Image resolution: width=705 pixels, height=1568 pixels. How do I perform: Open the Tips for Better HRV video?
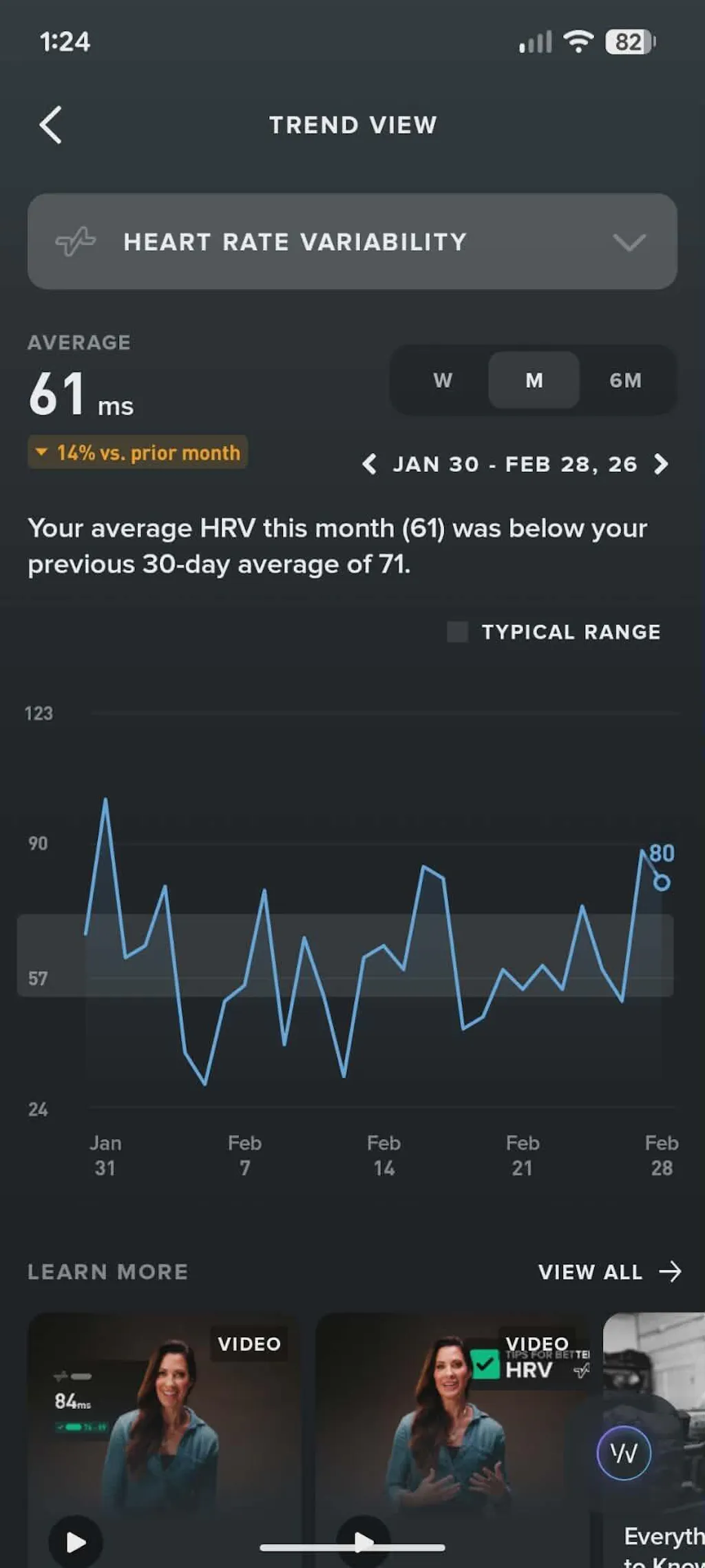coord(452,1432)
